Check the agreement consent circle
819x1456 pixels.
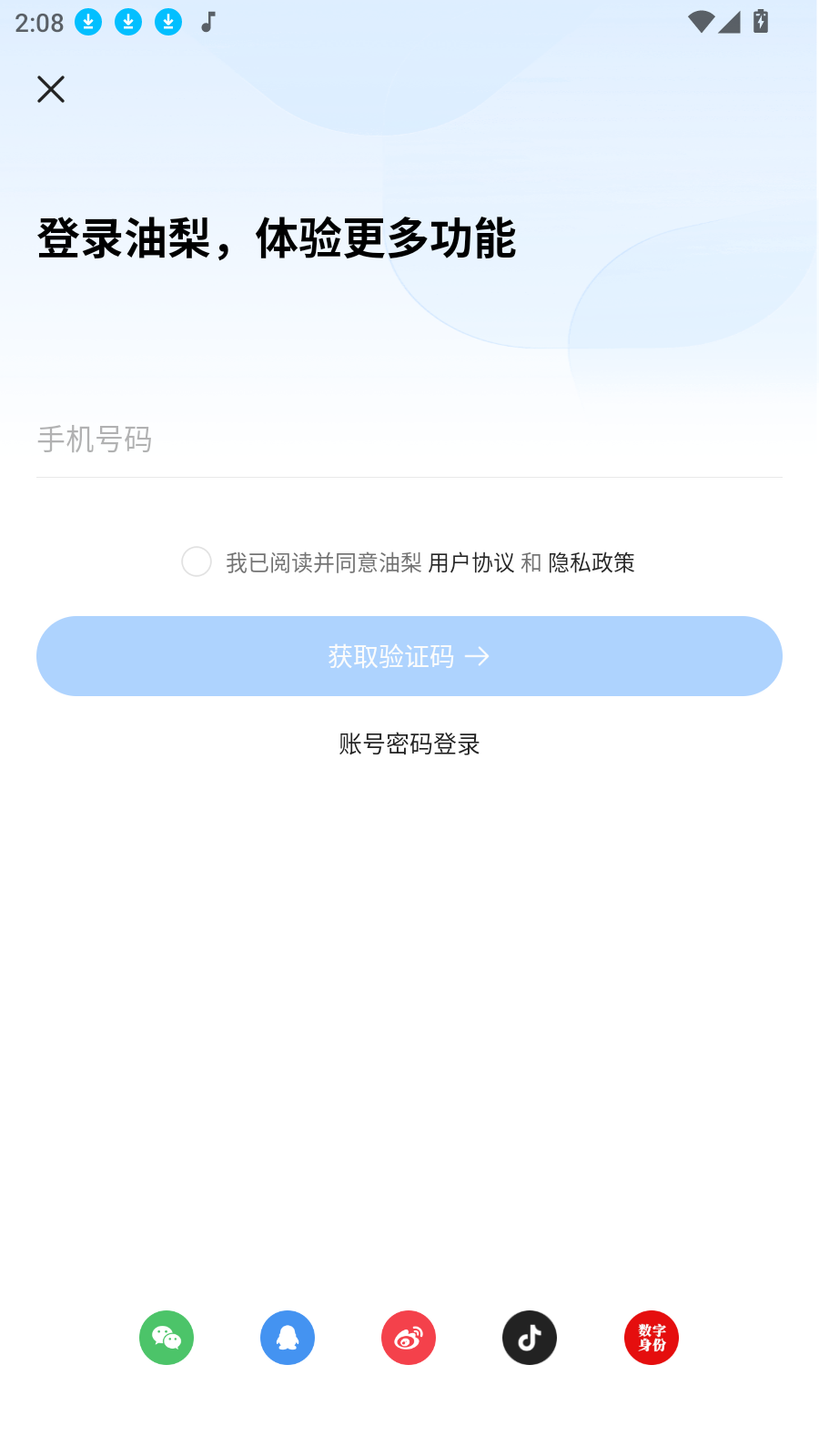(196, 561)
